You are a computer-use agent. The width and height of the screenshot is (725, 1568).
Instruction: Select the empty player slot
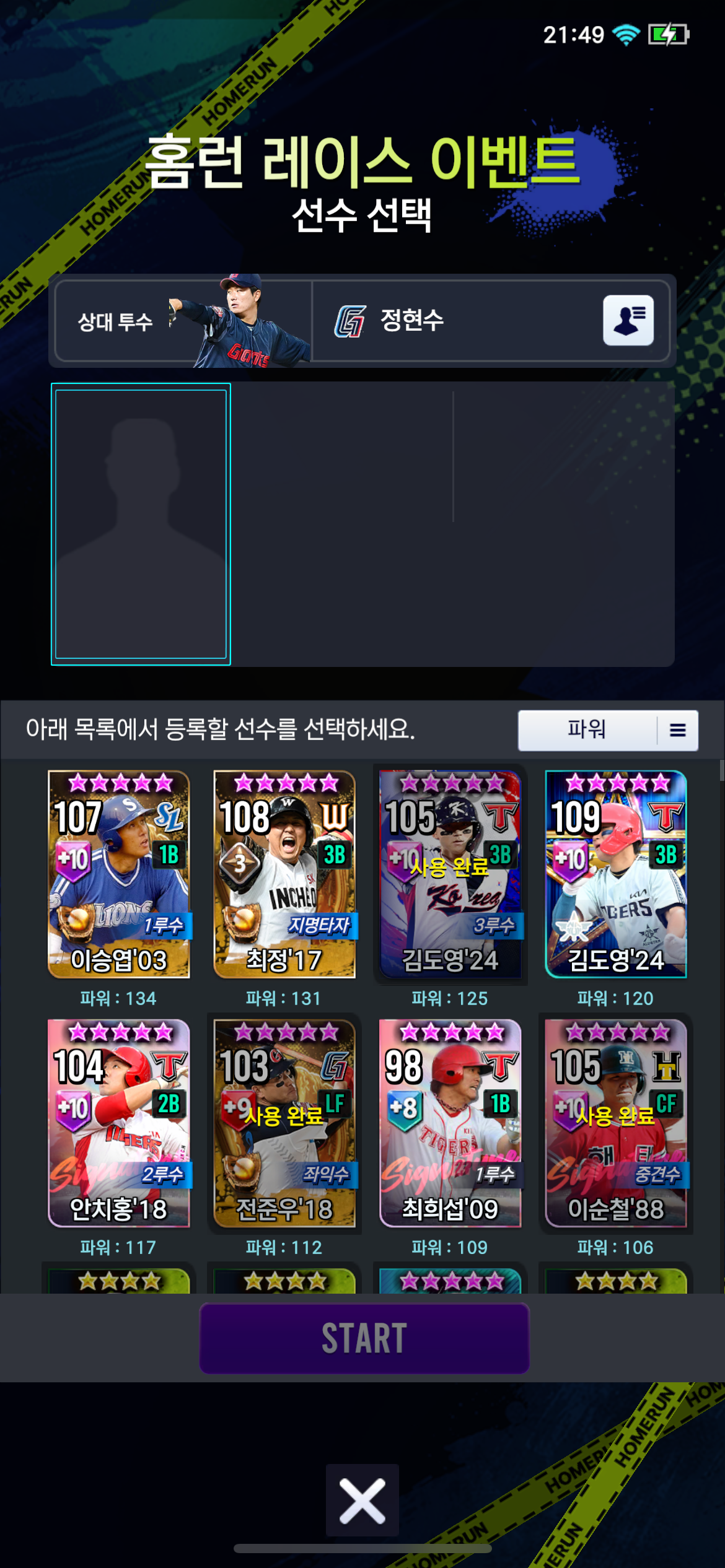click(141, 524)
